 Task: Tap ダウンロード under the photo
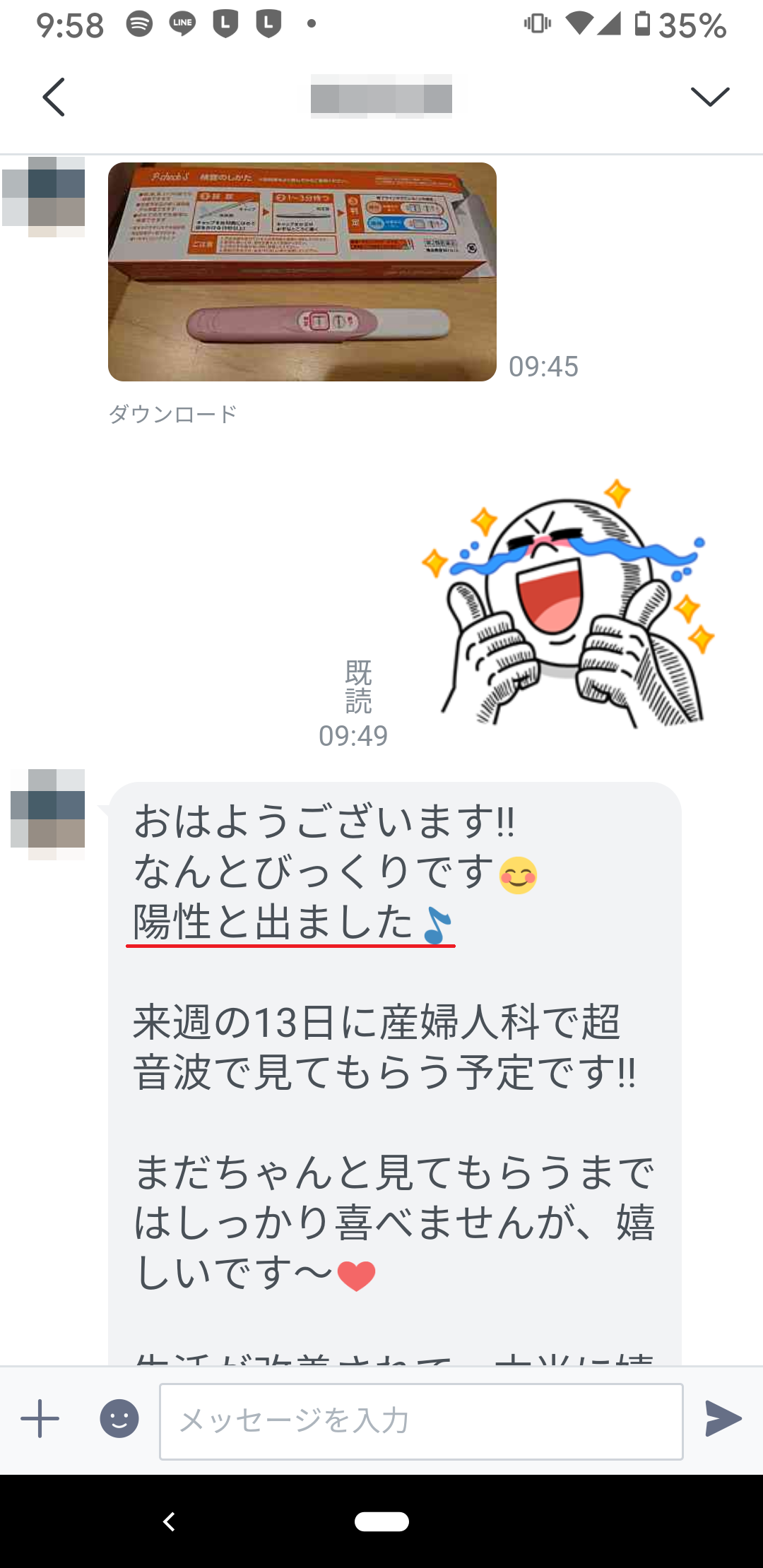[173, 414]
